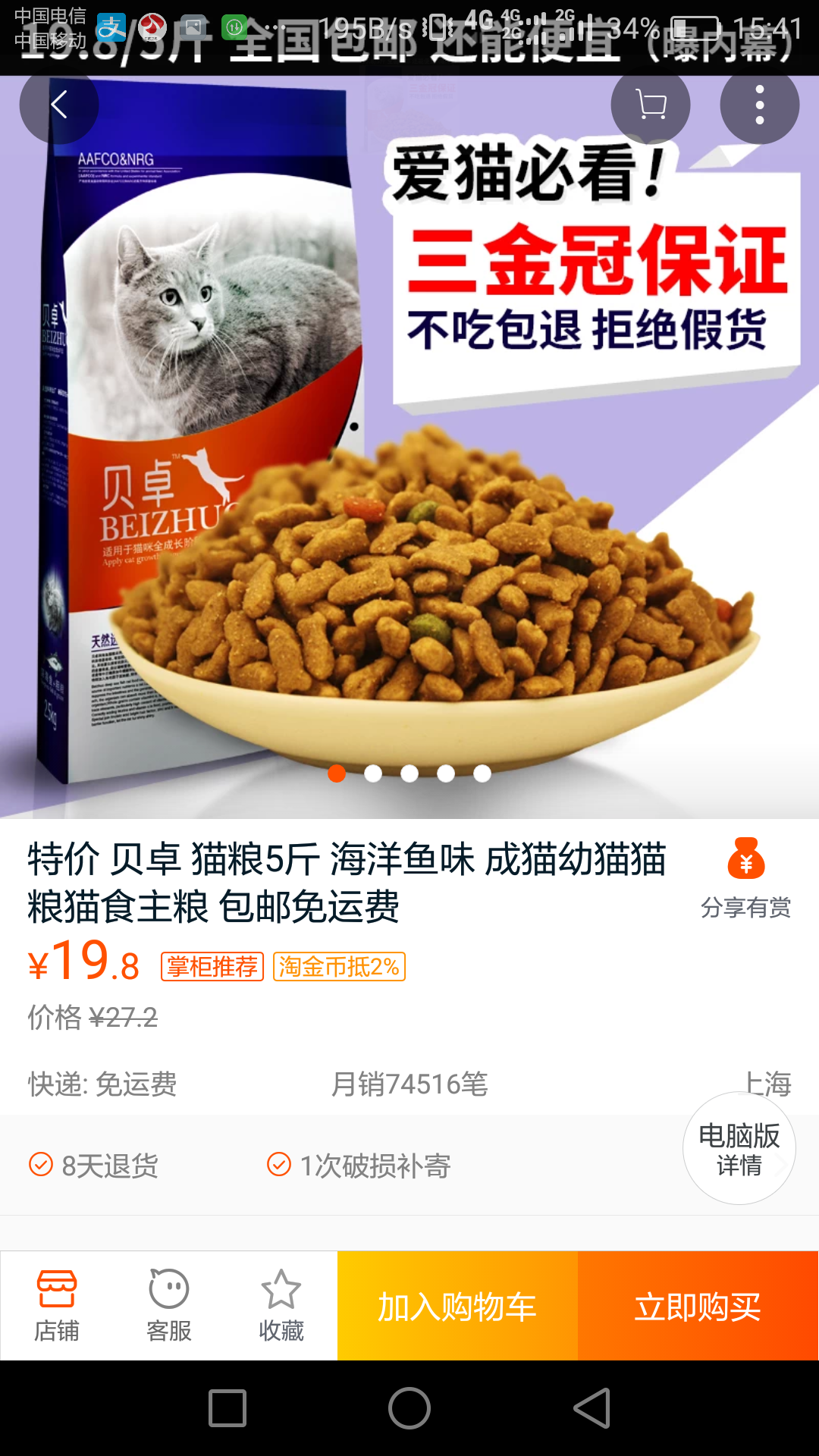Open the 店铺 store page
Image resolution: width=819 pixels, height=1456 pixels.
pos(57,1306)
